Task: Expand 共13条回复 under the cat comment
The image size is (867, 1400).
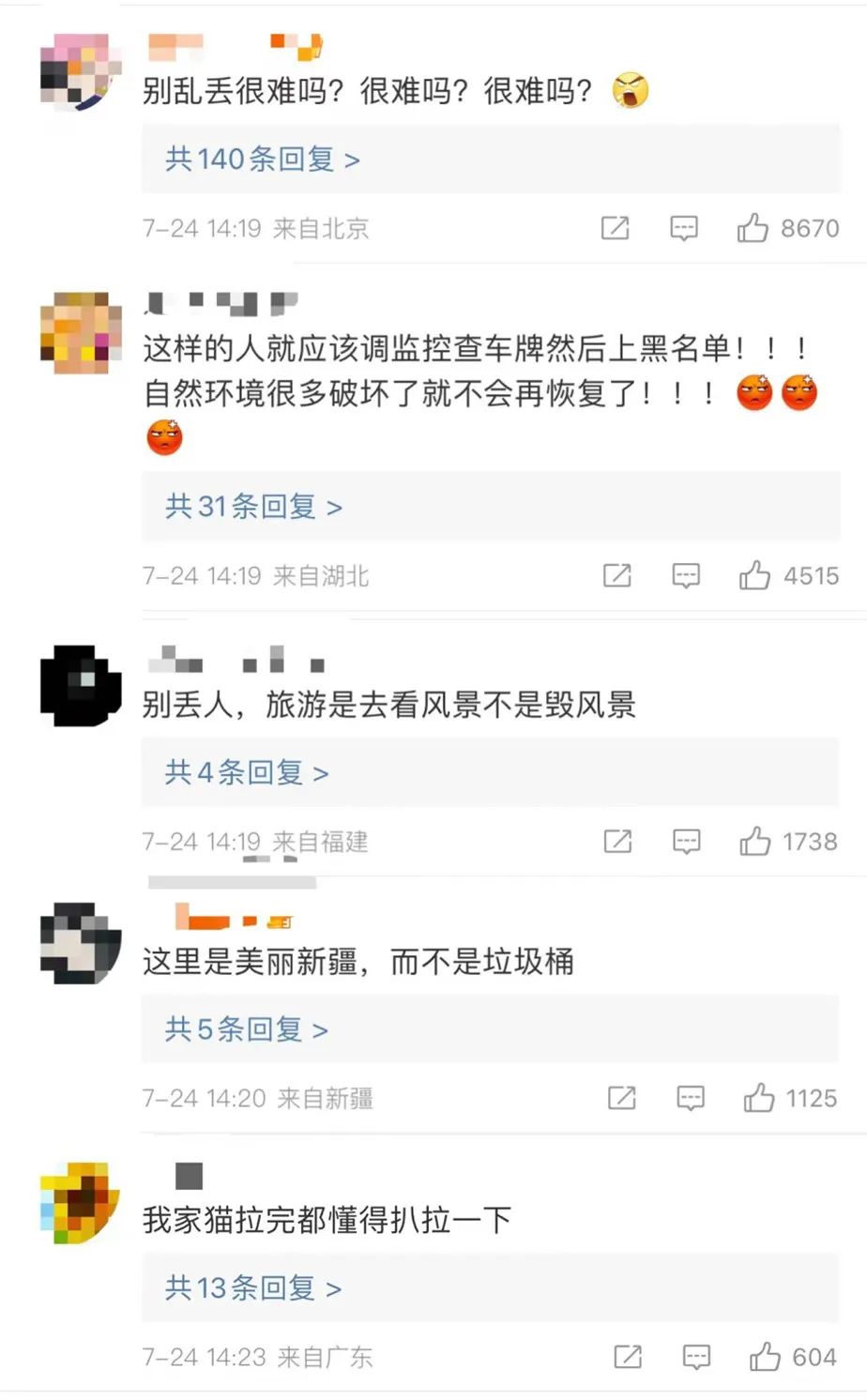Action: (253, 1287)
